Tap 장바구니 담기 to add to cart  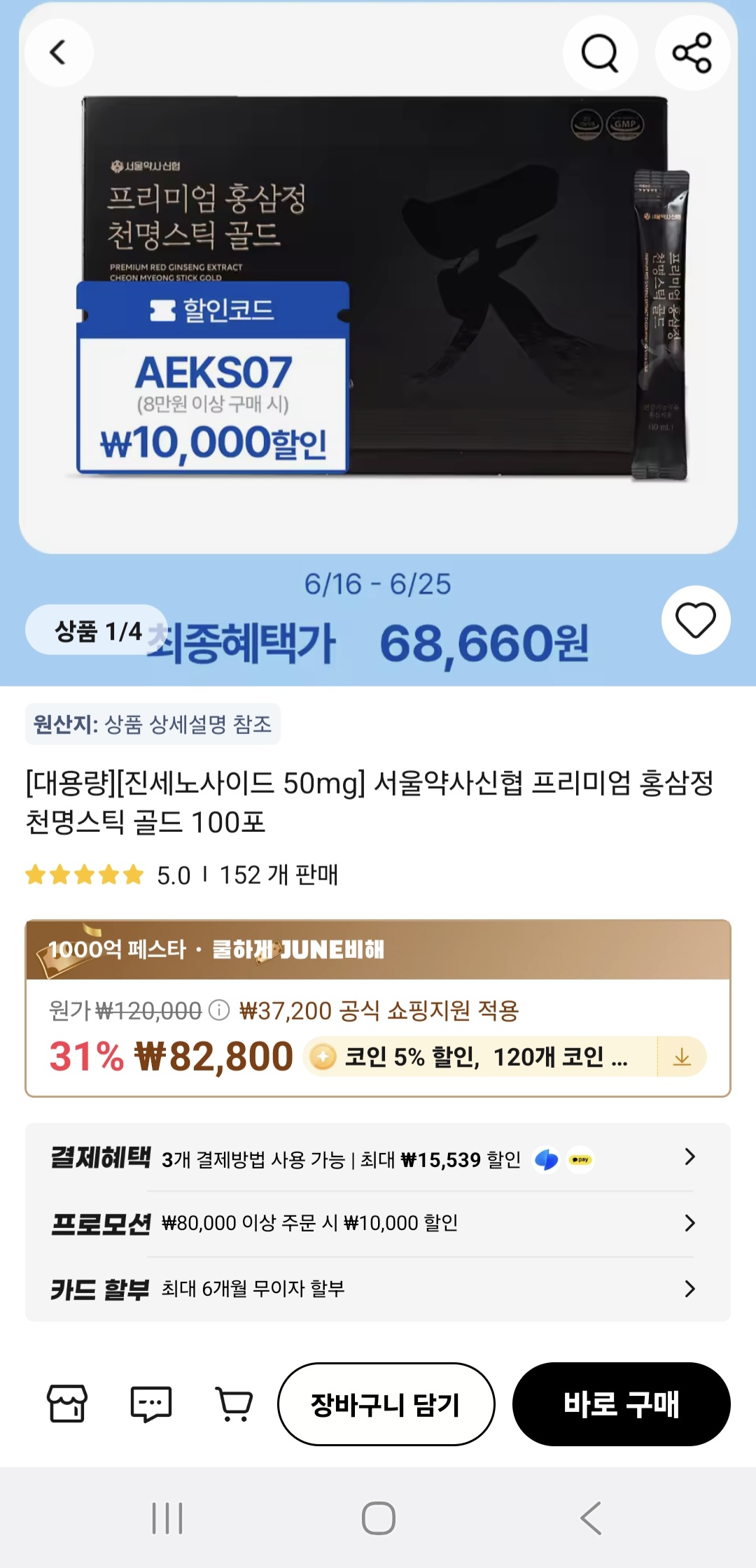pyautogui.click(x=386, y=1404)
